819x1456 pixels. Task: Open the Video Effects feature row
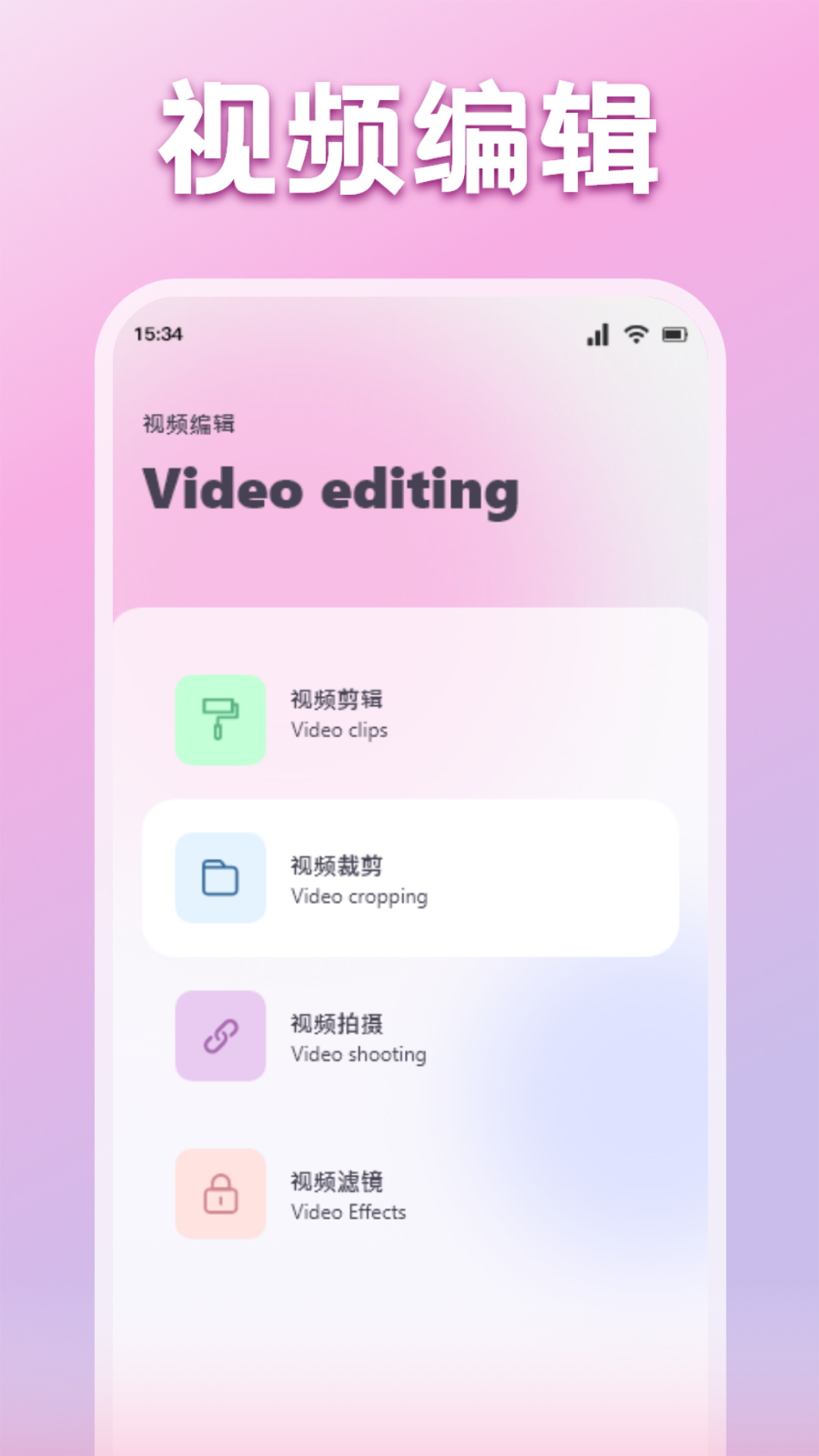(x=409, y=1193)
